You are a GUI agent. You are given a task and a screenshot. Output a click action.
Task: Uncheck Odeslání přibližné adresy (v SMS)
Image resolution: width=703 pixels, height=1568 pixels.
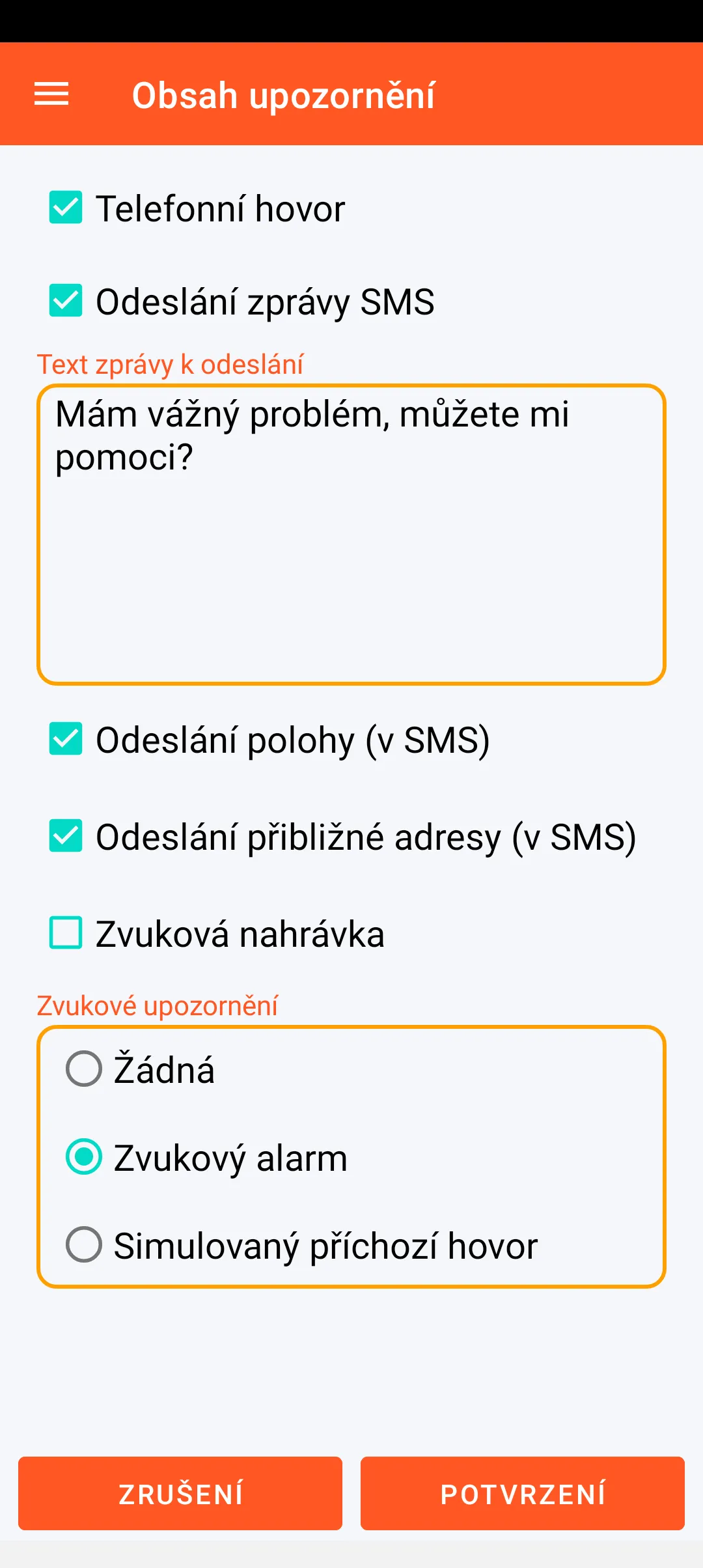pyautogui.click(x=66, y=836)
